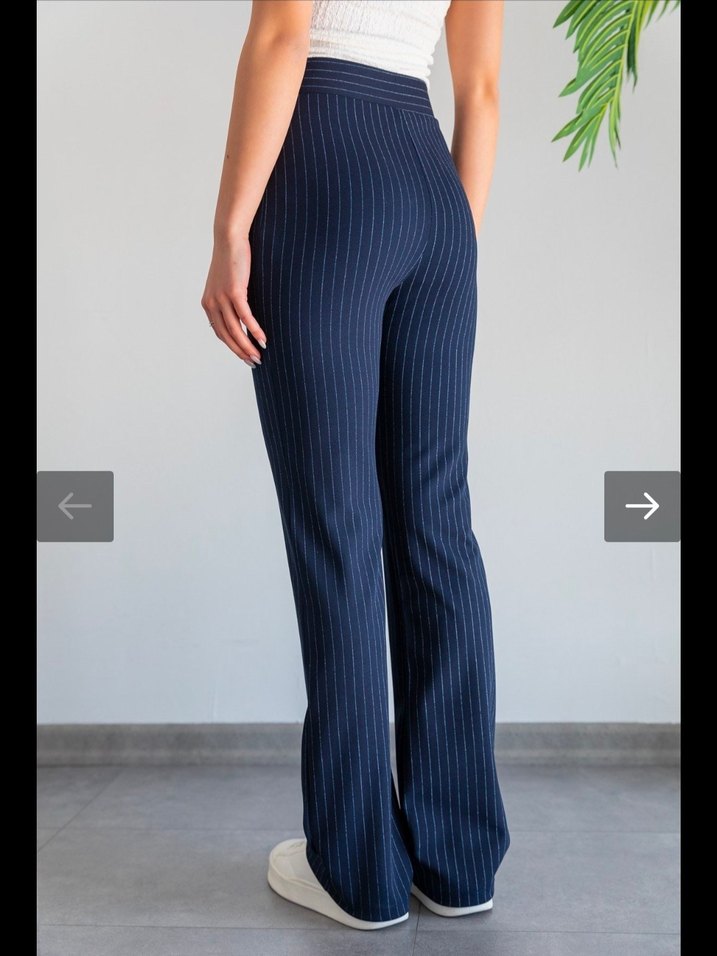
Task: Go back to the previous product photo
Action: pos(75,506)
